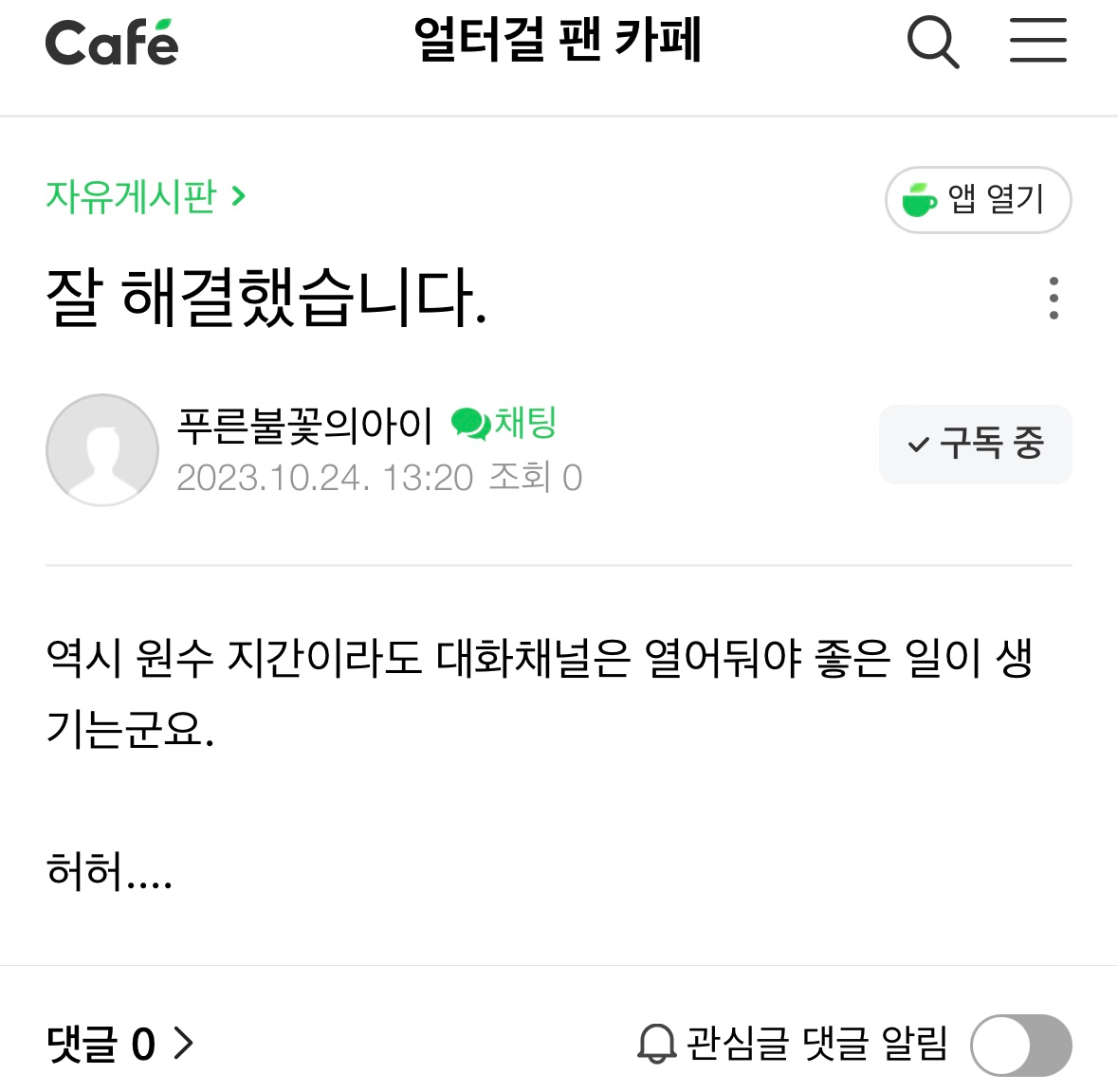Toggle 관심글 댓글 알림 switch
The width and height of the screenshot is (1118, 1092).
coord(1020,1045)
